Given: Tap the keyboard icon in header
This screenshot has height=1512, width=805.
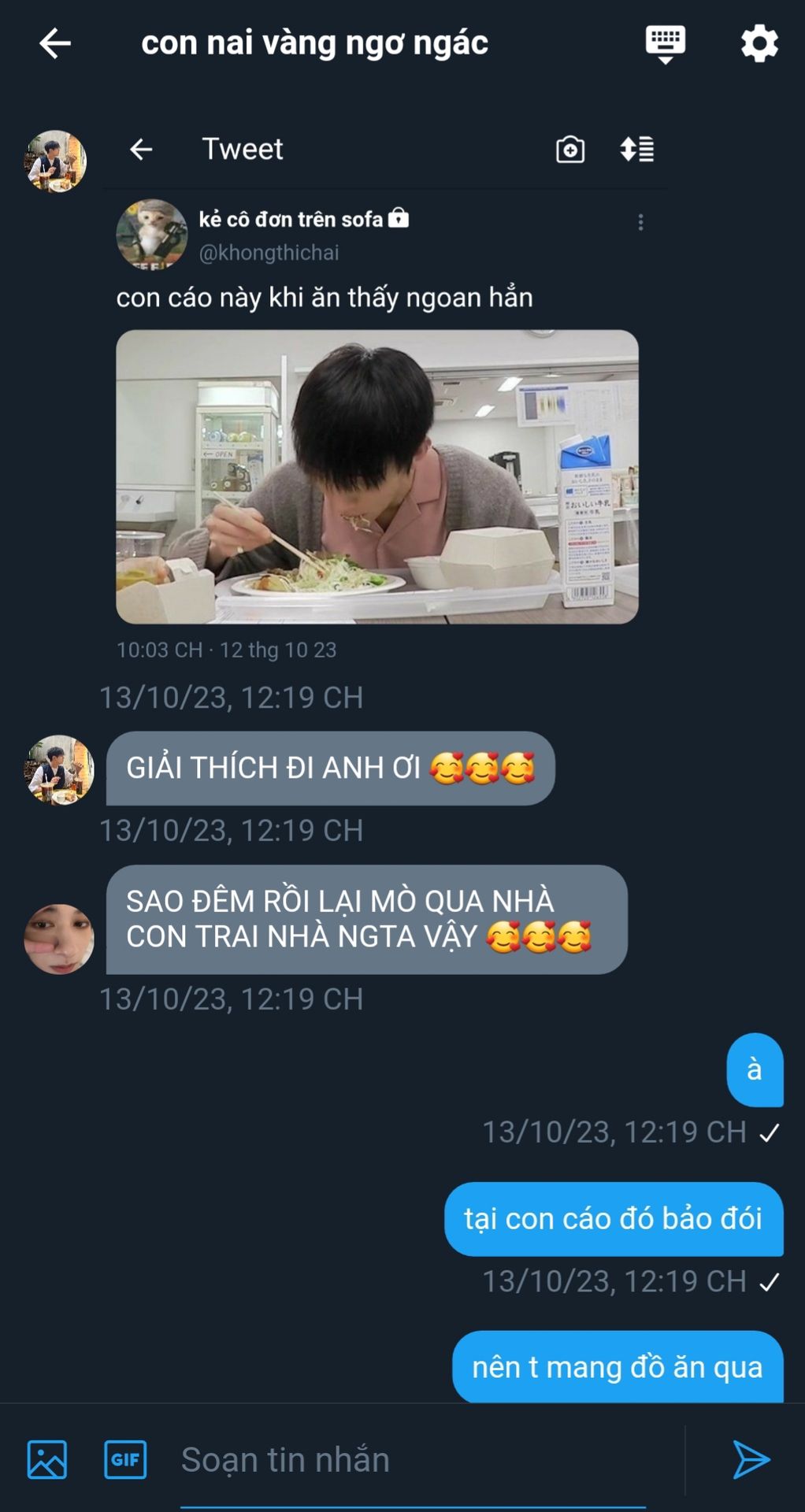Looking at the screenshot, I should point(665,44).
